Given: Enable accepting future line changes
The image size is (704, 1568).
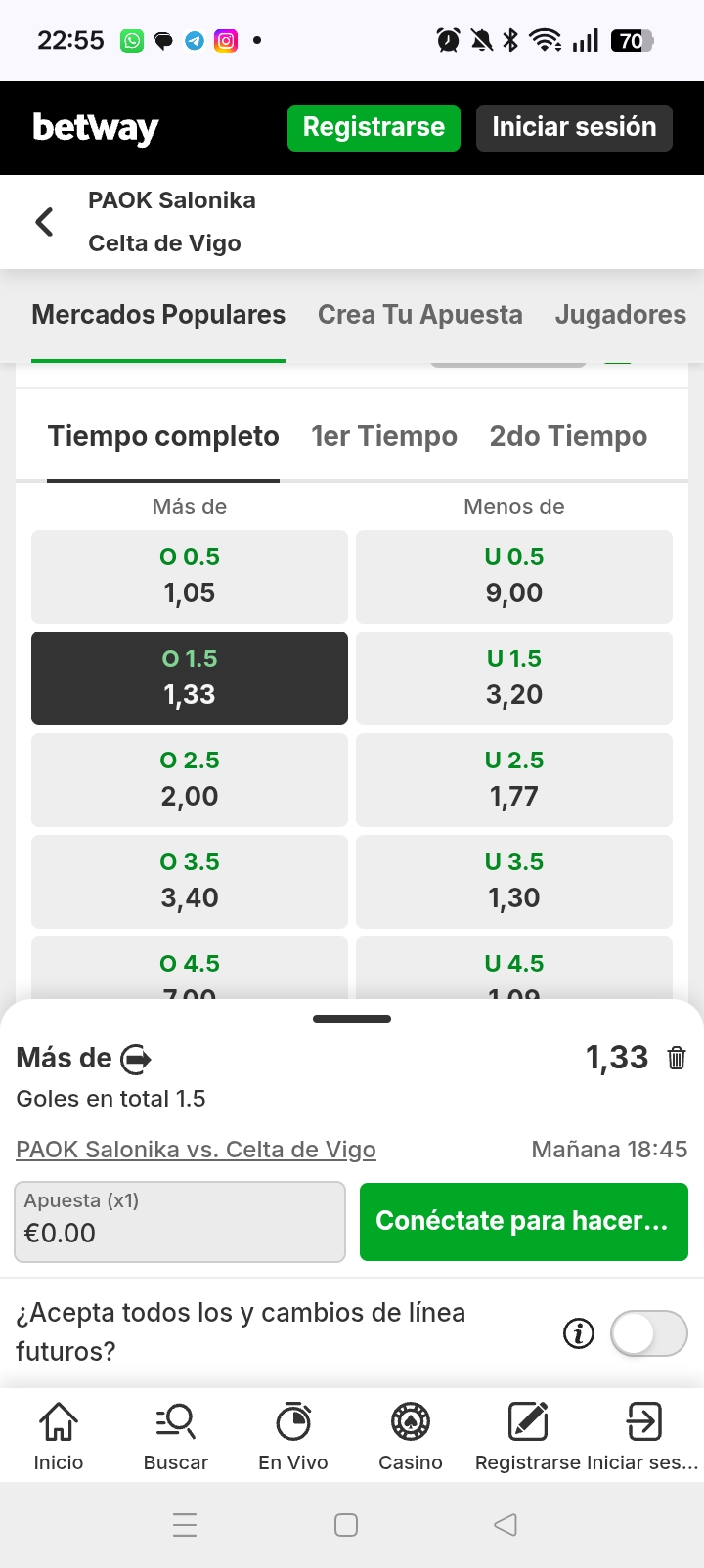Looking at the screenshot, I should tap(649, 1332).
